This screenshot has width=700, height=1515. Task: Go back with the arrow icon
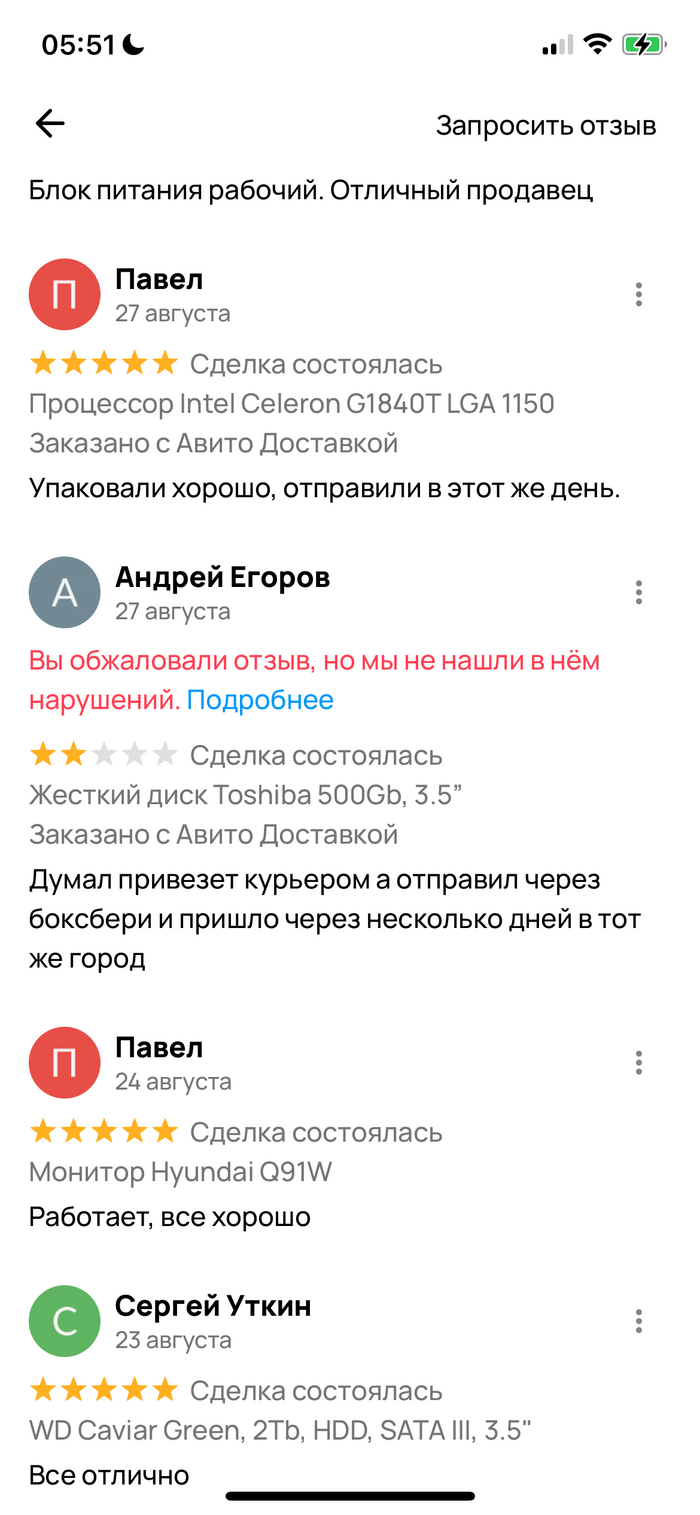50,124
